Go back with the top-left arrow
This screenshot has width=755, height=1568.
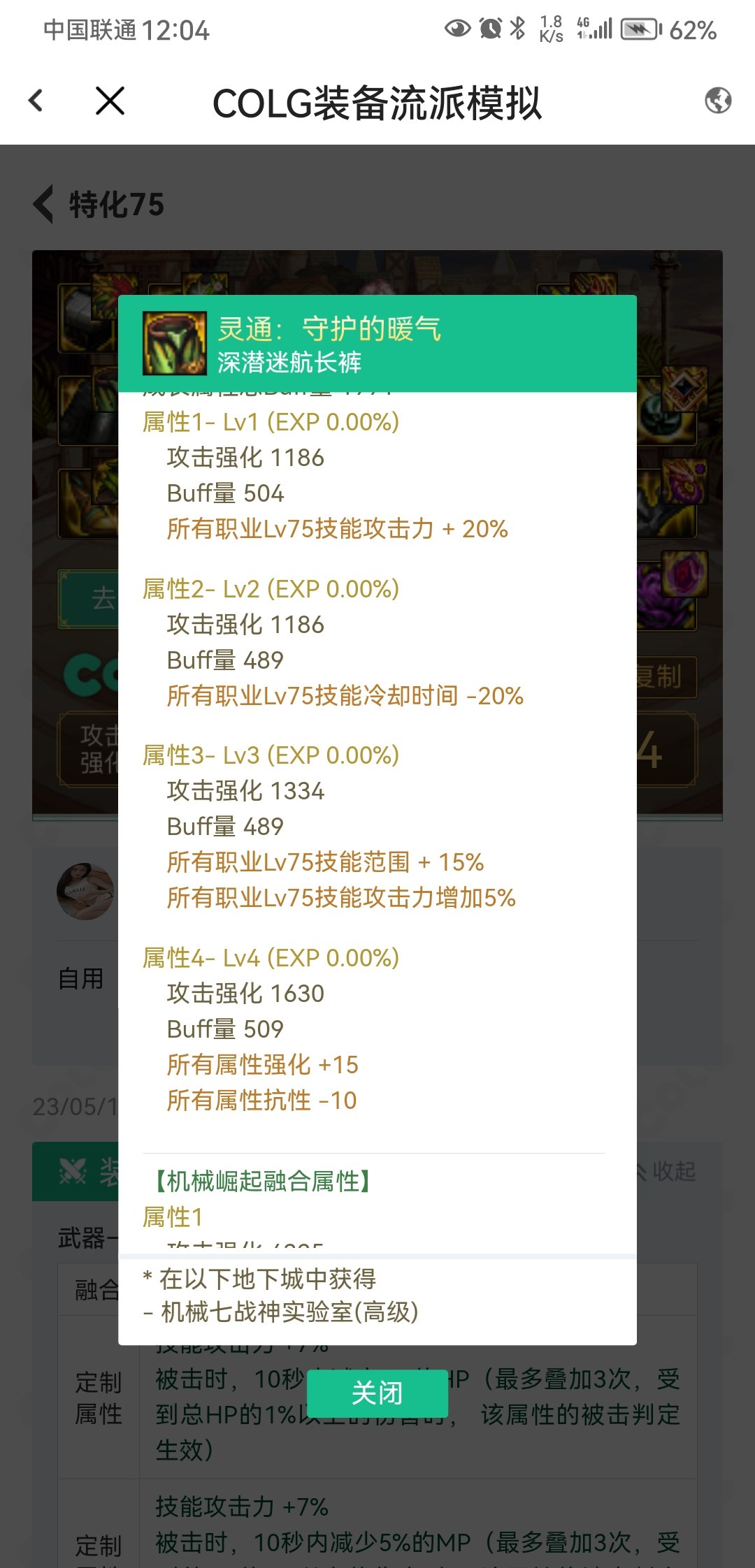36,101
